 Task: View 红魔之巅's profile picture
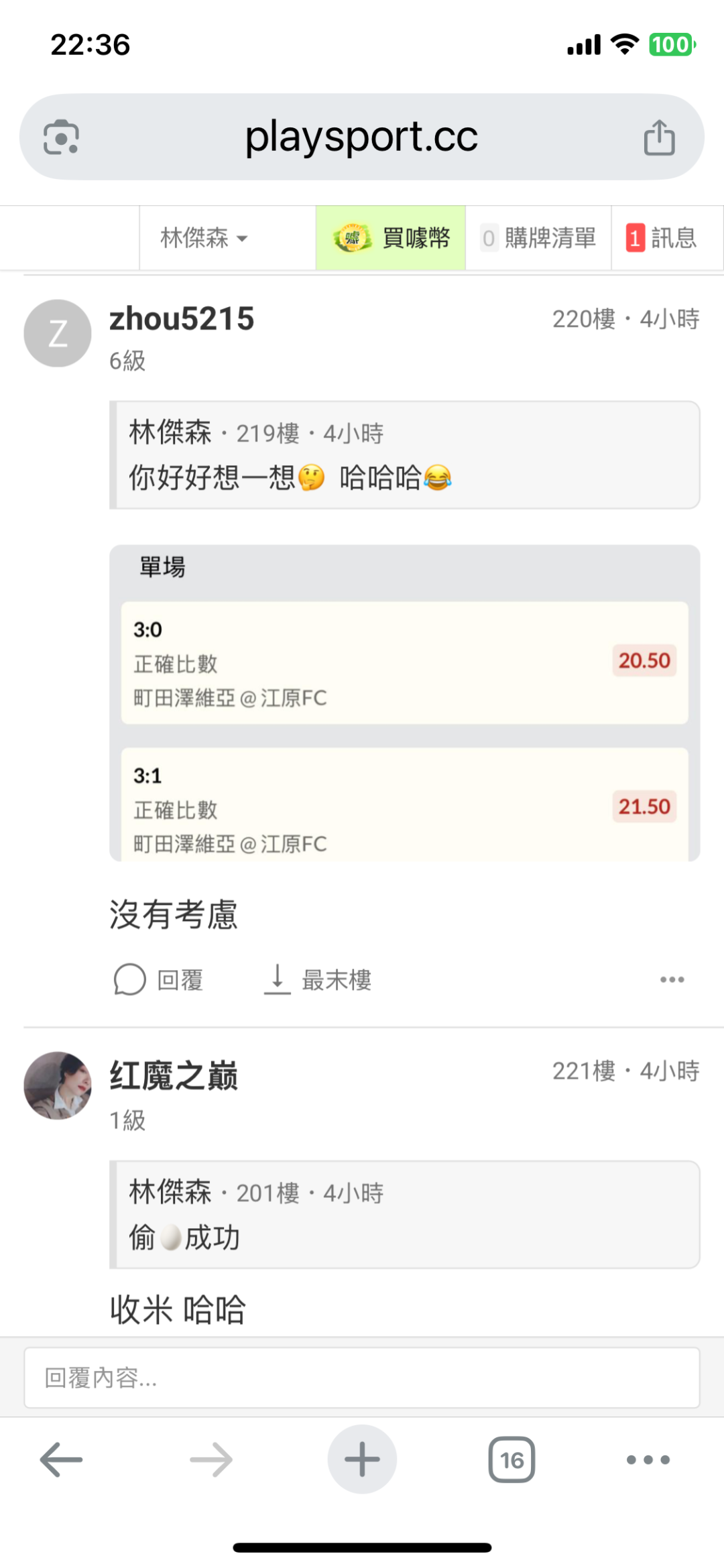58,1085
